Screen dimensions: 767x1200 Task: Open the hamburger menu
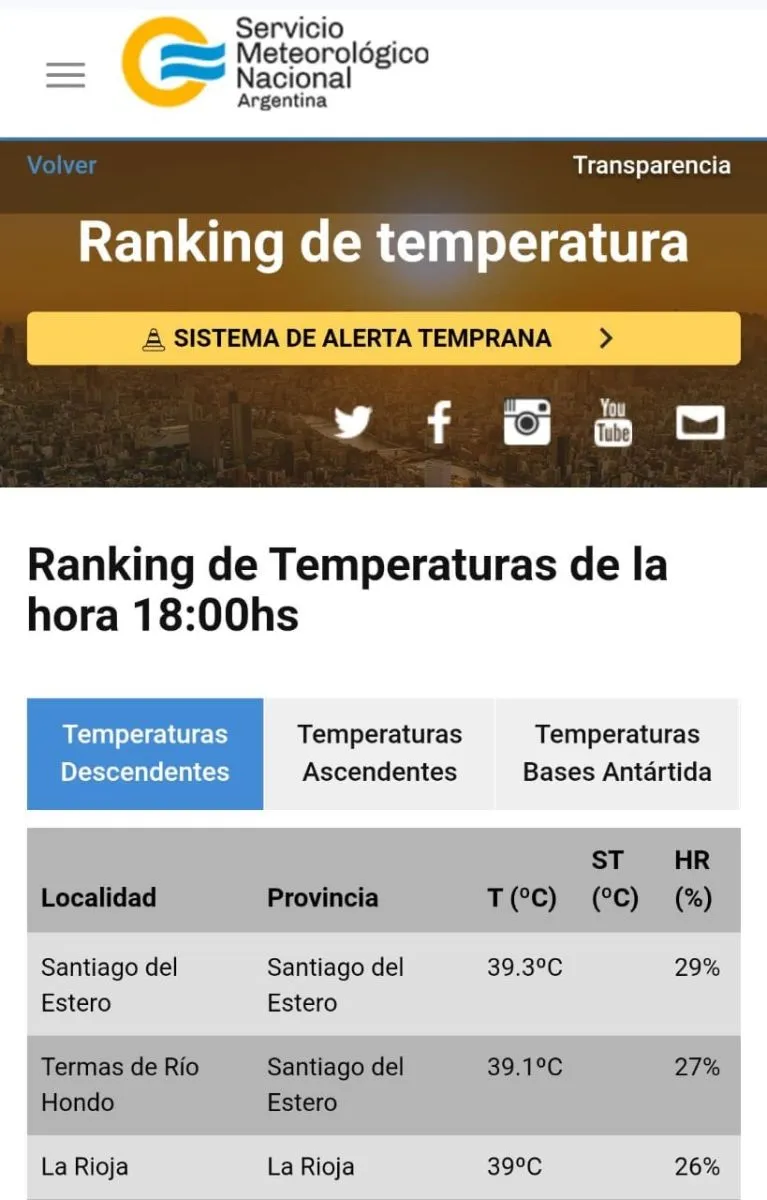[x=66, y=75]
